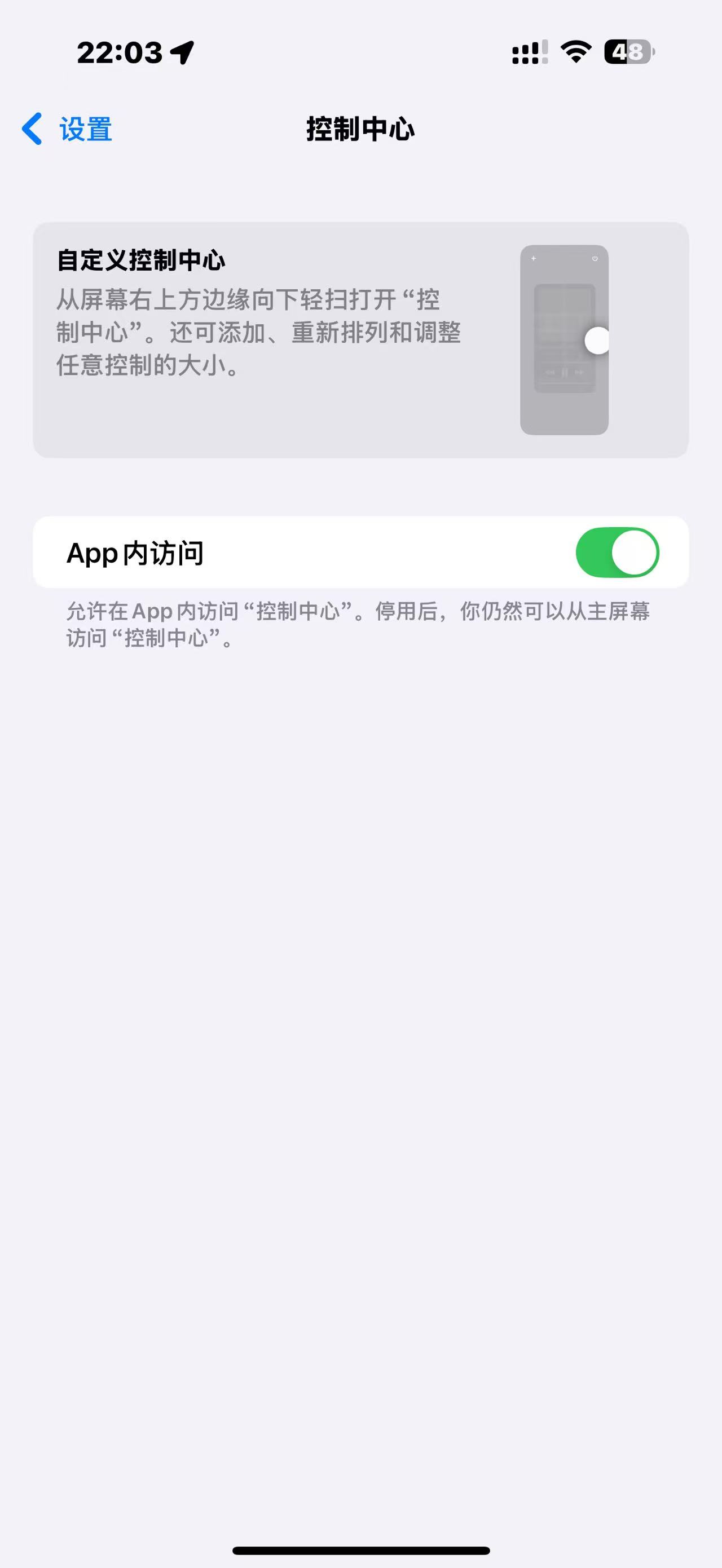
Task: Go back to 设置
Action: pyautogui.click(x=67, y=129)
